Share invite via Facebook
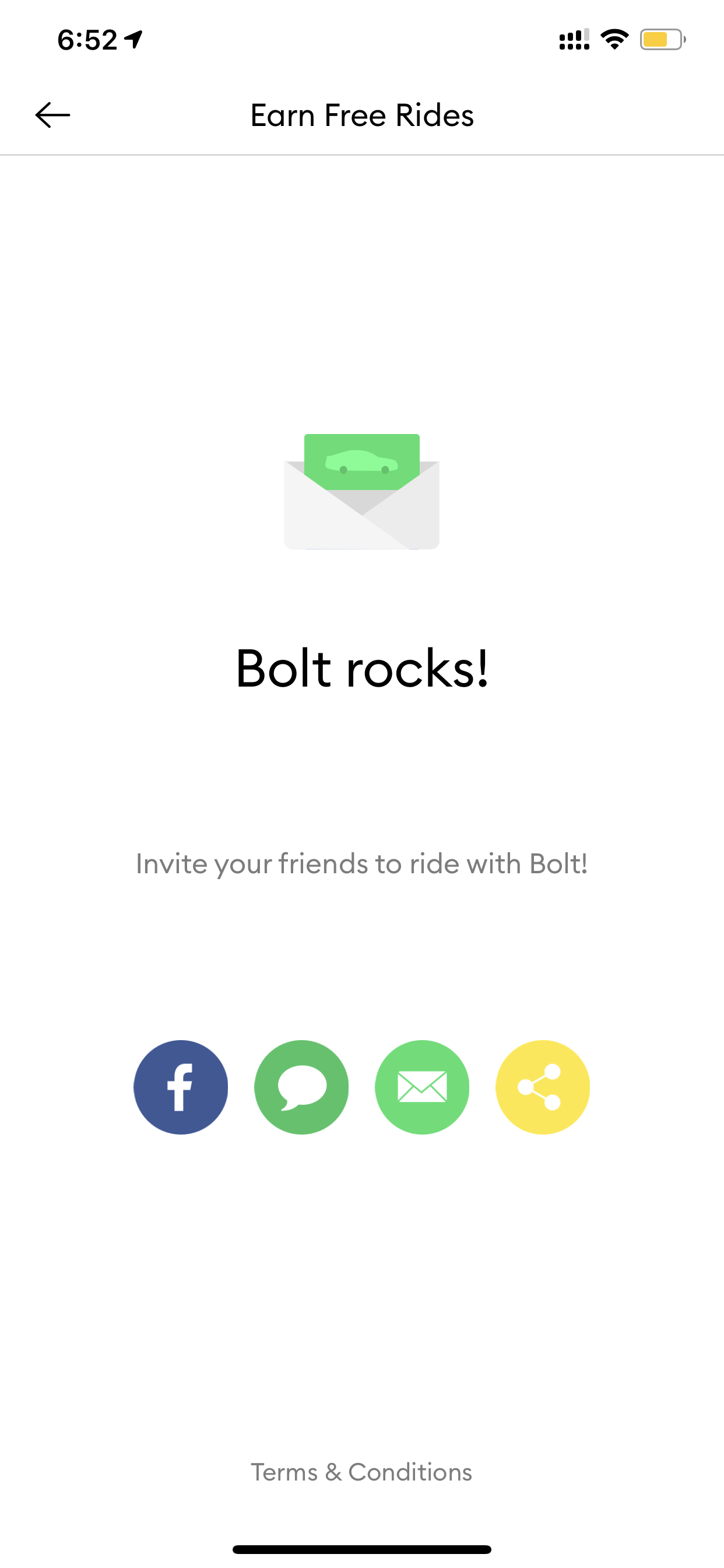The height and width of the screenshot is (1568, 724). [x=181, y=1087]
